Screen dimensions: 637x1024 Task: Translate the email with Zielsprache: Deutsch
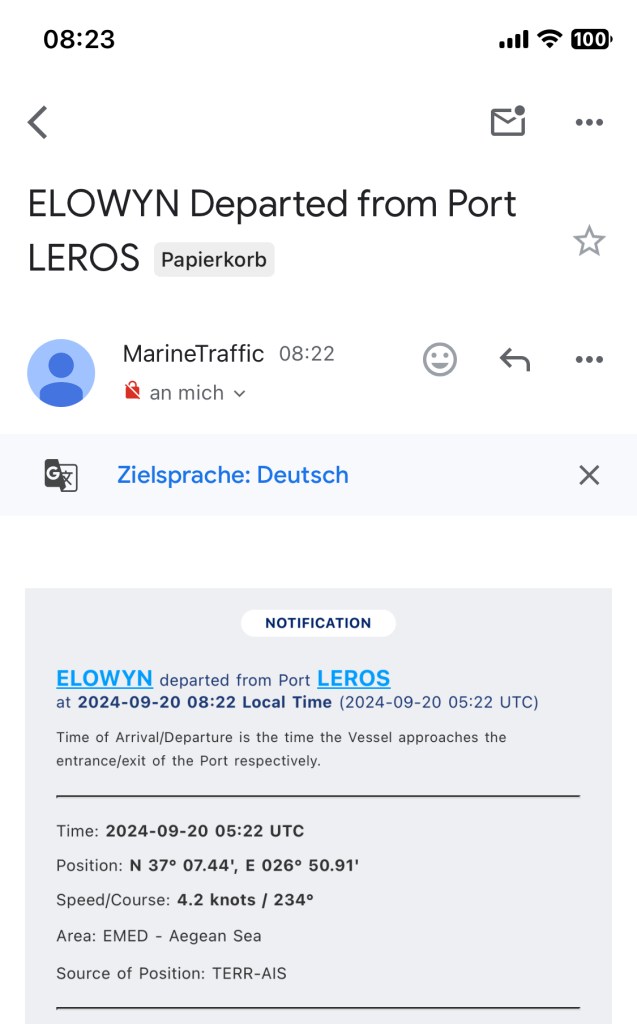(x=232, y=475)
